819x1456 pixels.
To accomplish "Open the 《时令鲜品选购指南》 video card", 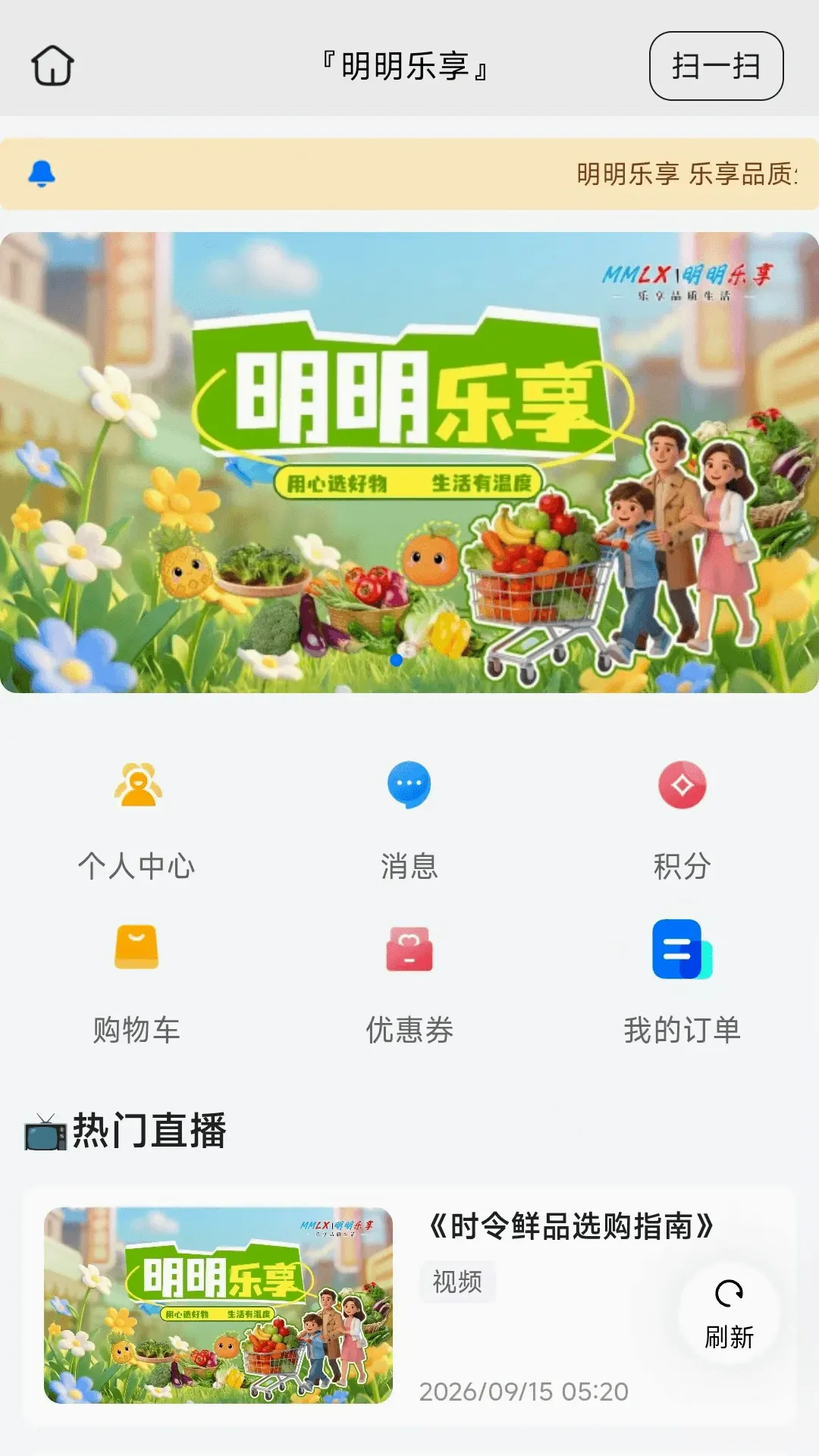I will [x=409, y=1306].
